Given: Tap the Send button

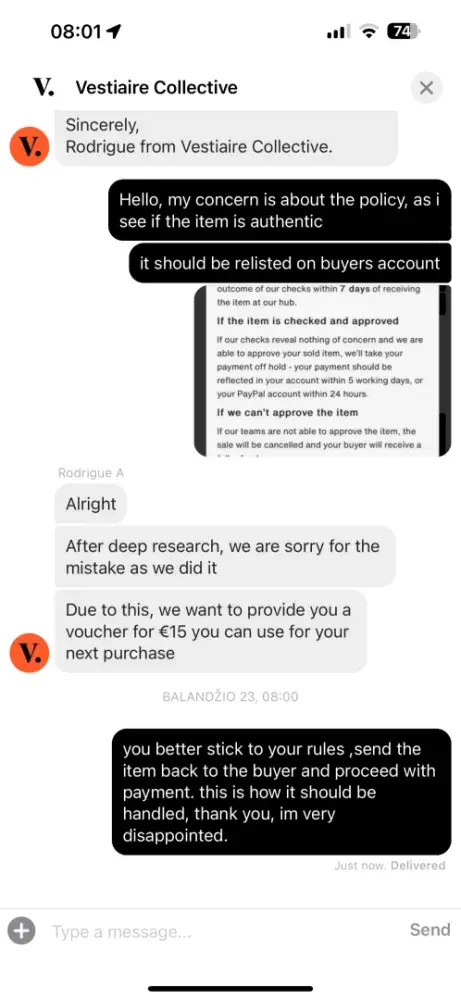Looking at the screenshot, I should click(x=429, y=930).
